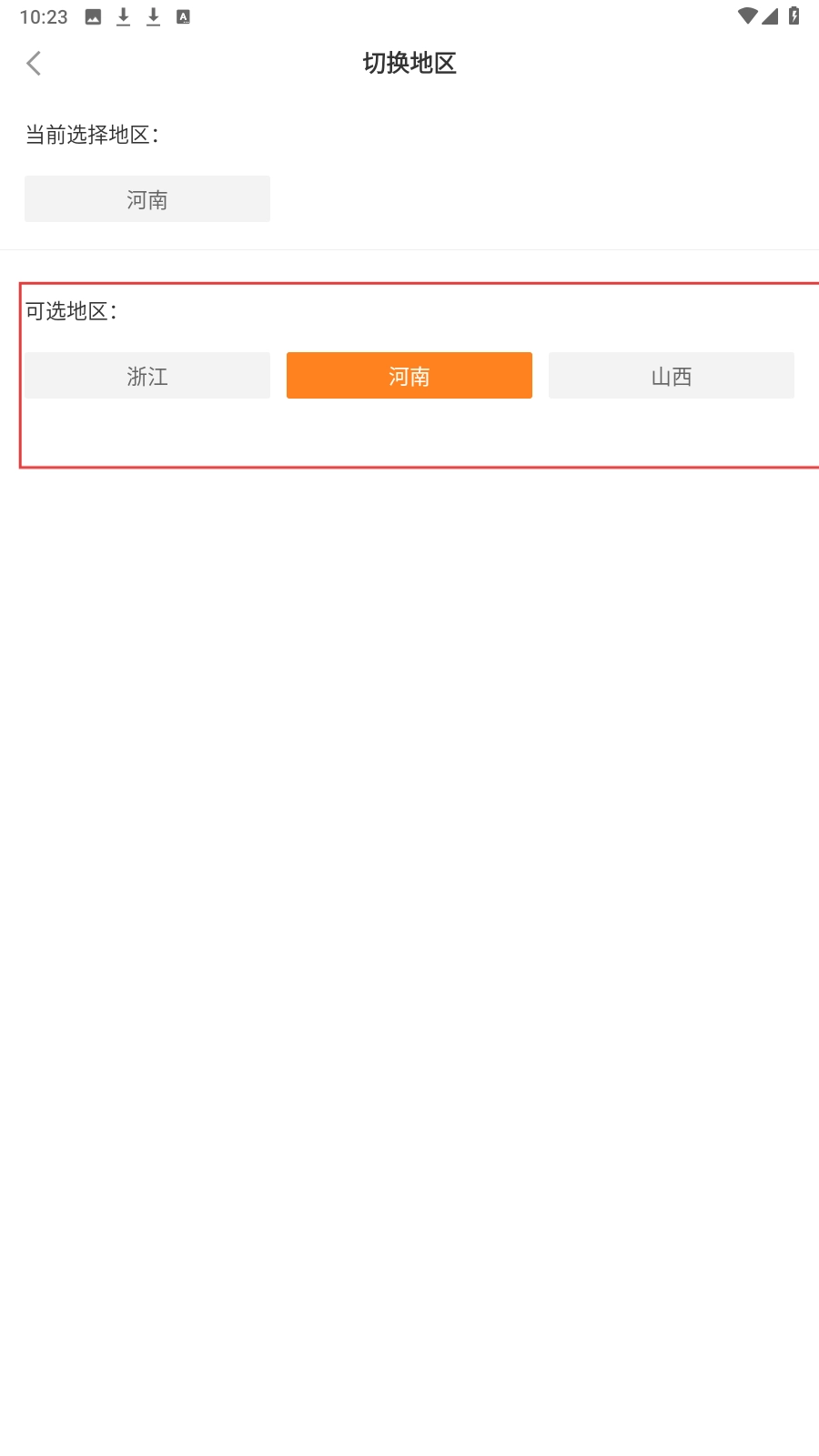Tap the orange 河南 region option
The image size is (819, 1456).
pyautogui.click(x=409, y=376)
